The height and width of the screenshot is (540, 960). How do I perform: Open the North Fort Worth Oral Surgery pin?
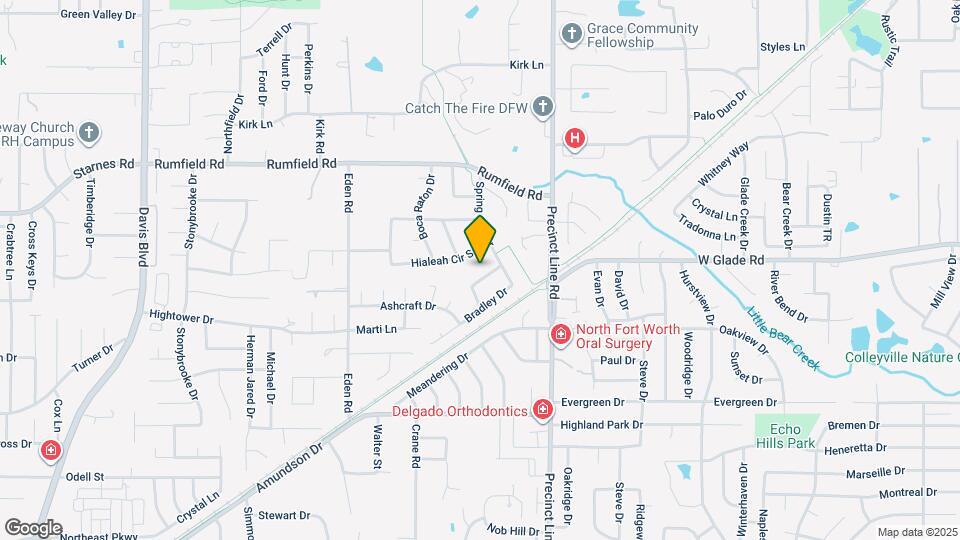[560, 335]
